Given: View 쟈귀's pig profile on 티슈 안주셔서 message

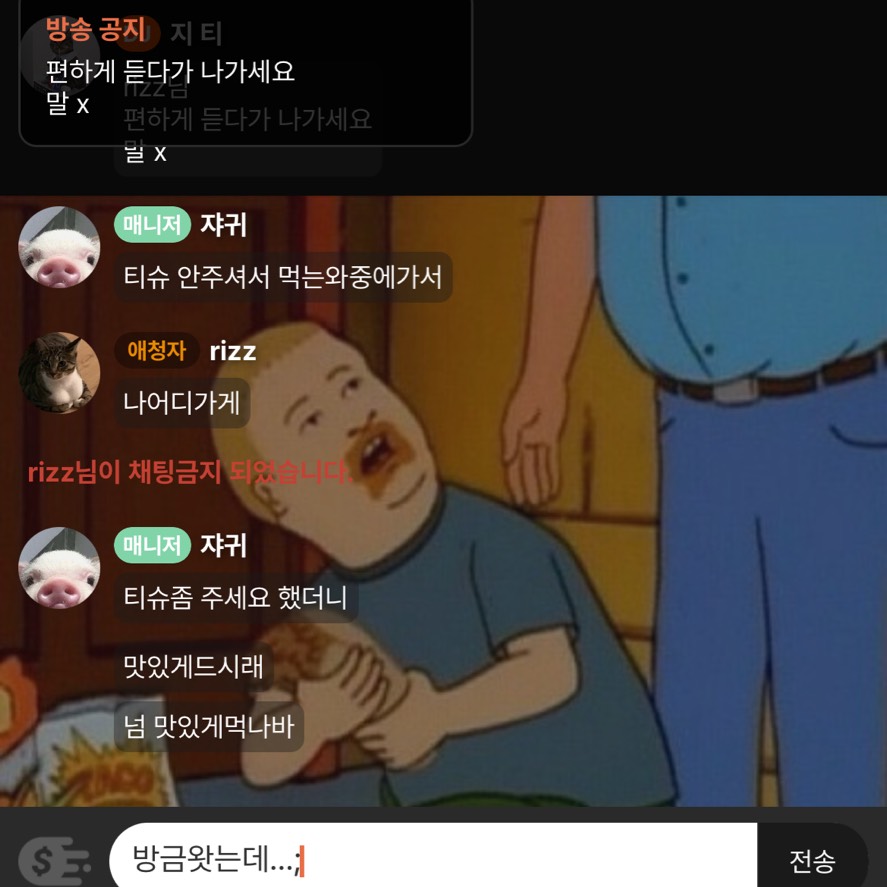Looking at the screenshot, I should (x=59, y=247).
